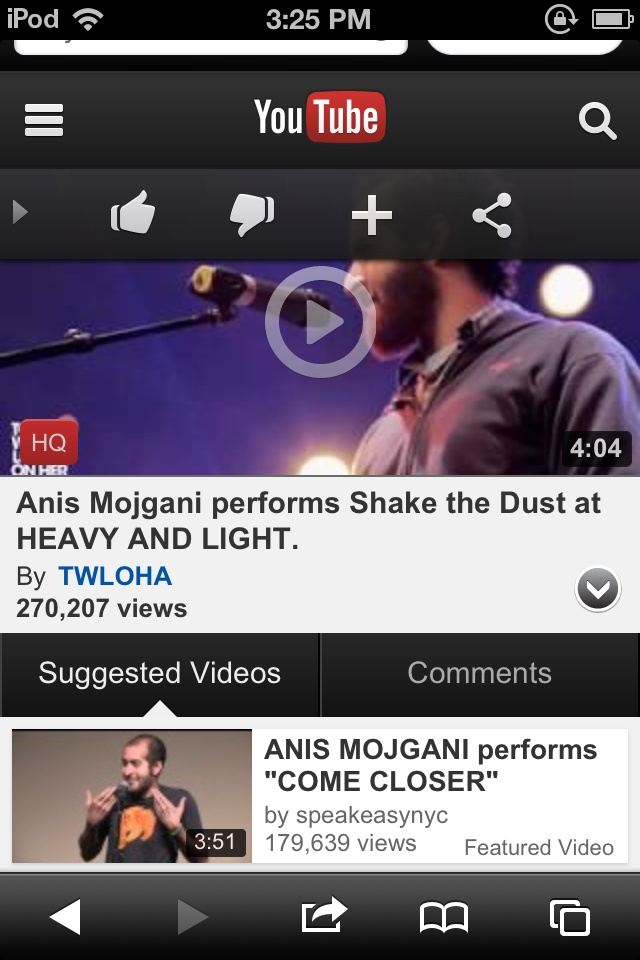Switch to the Comments tab
640x960 pixels.
pos(480,673)
